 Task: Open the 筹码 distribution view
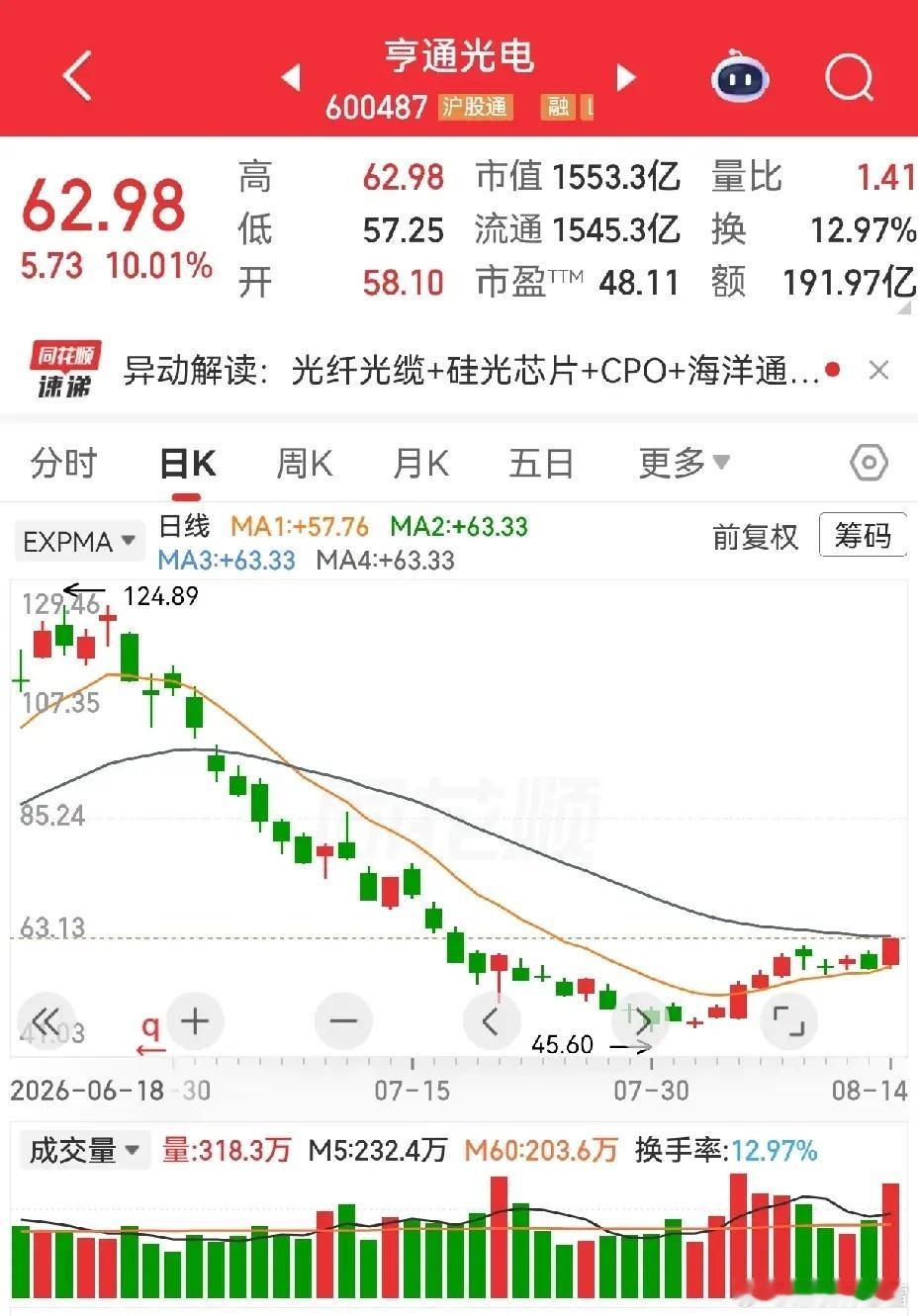(863, 536)
